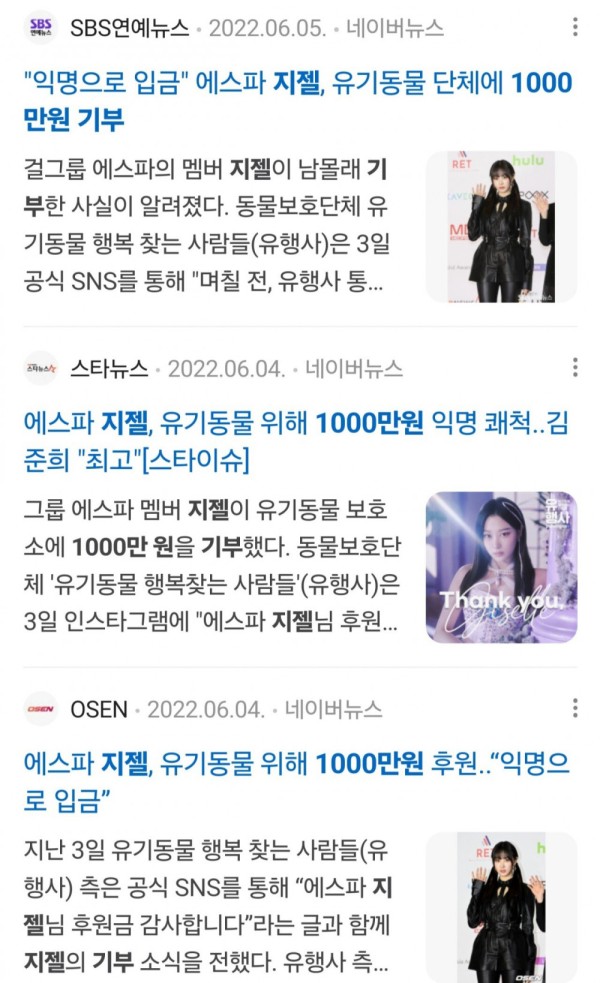Open the SBS연예뉴스 headline about anonymous donation

pyautogui.click(x=298, y=101)
